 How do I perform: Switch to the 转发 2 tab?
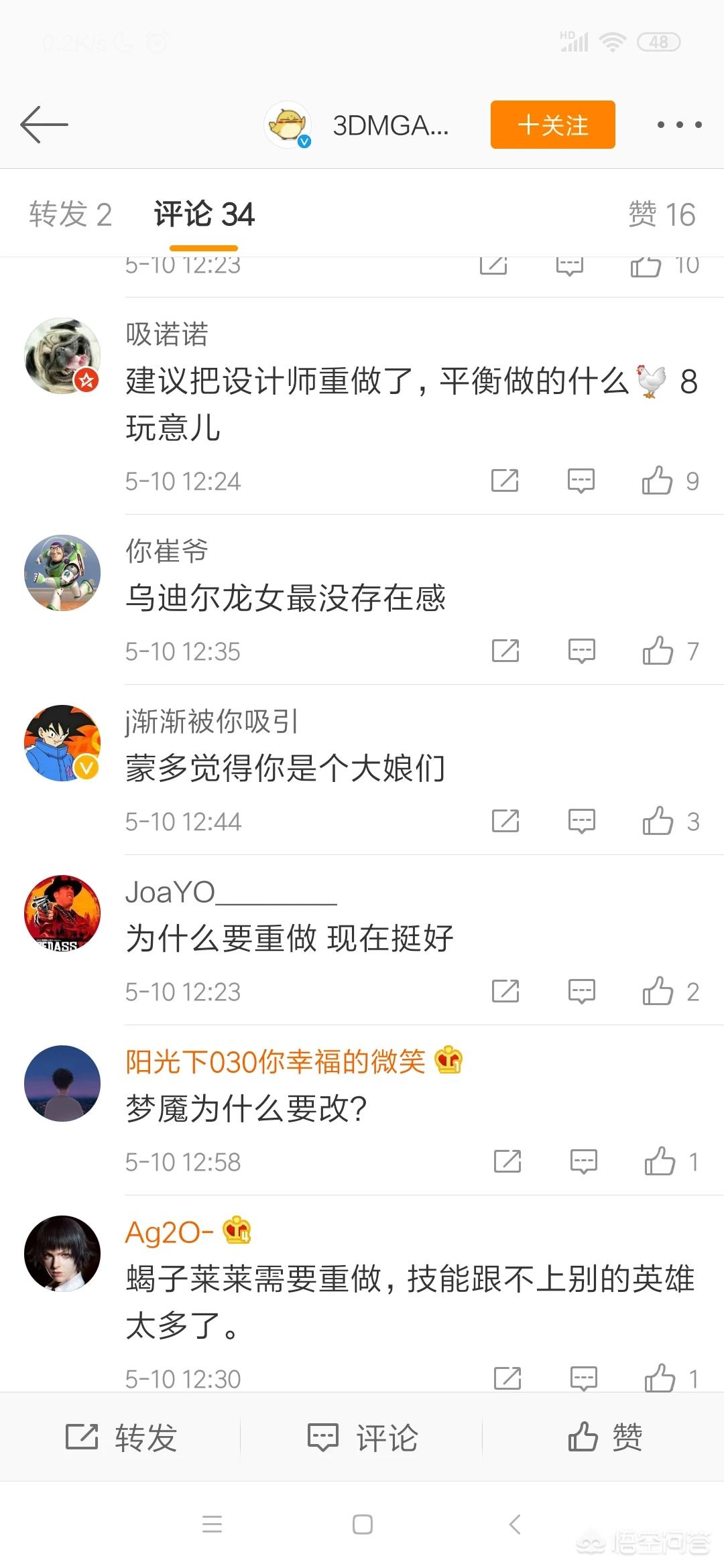click(70, 214)
